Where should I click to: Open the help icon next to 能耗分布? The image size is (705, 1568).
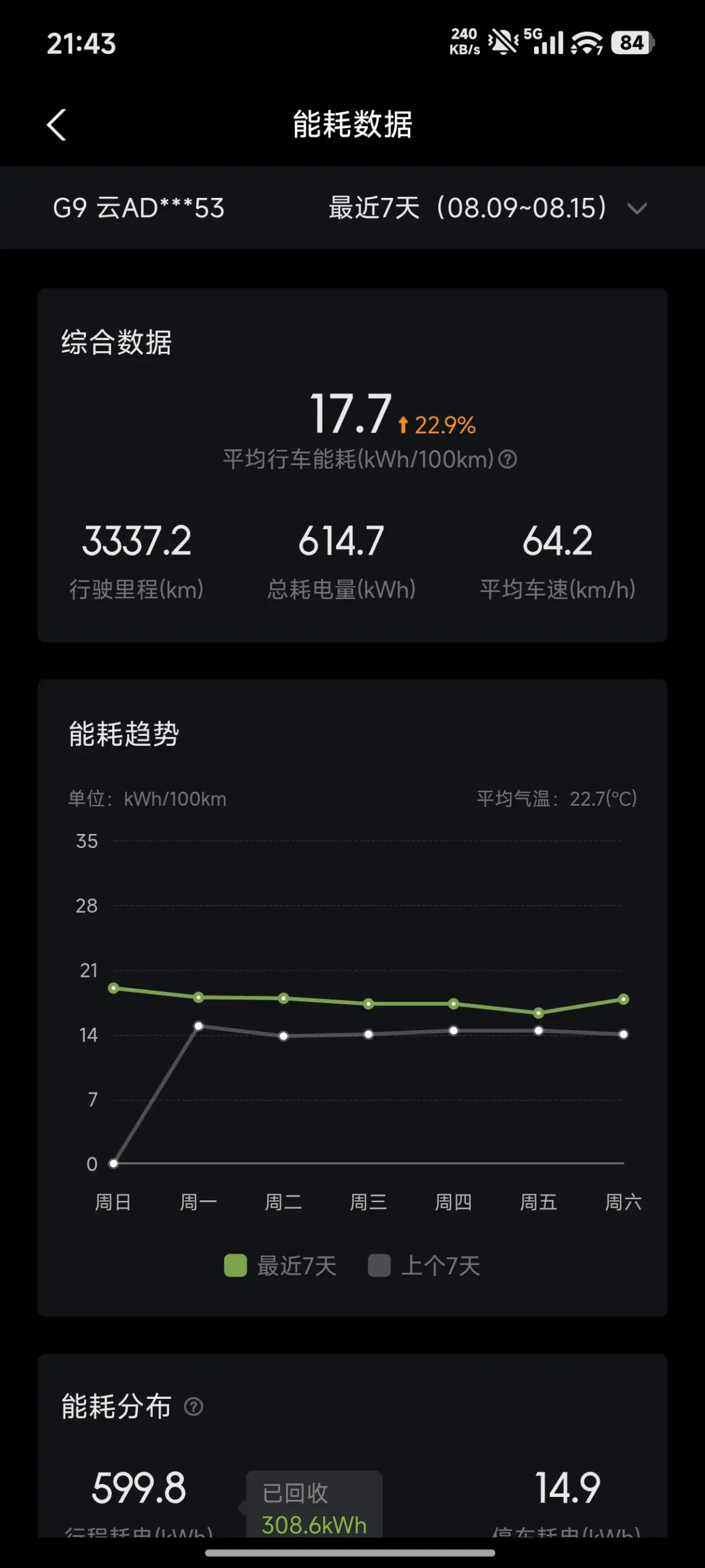(194, 1406)
